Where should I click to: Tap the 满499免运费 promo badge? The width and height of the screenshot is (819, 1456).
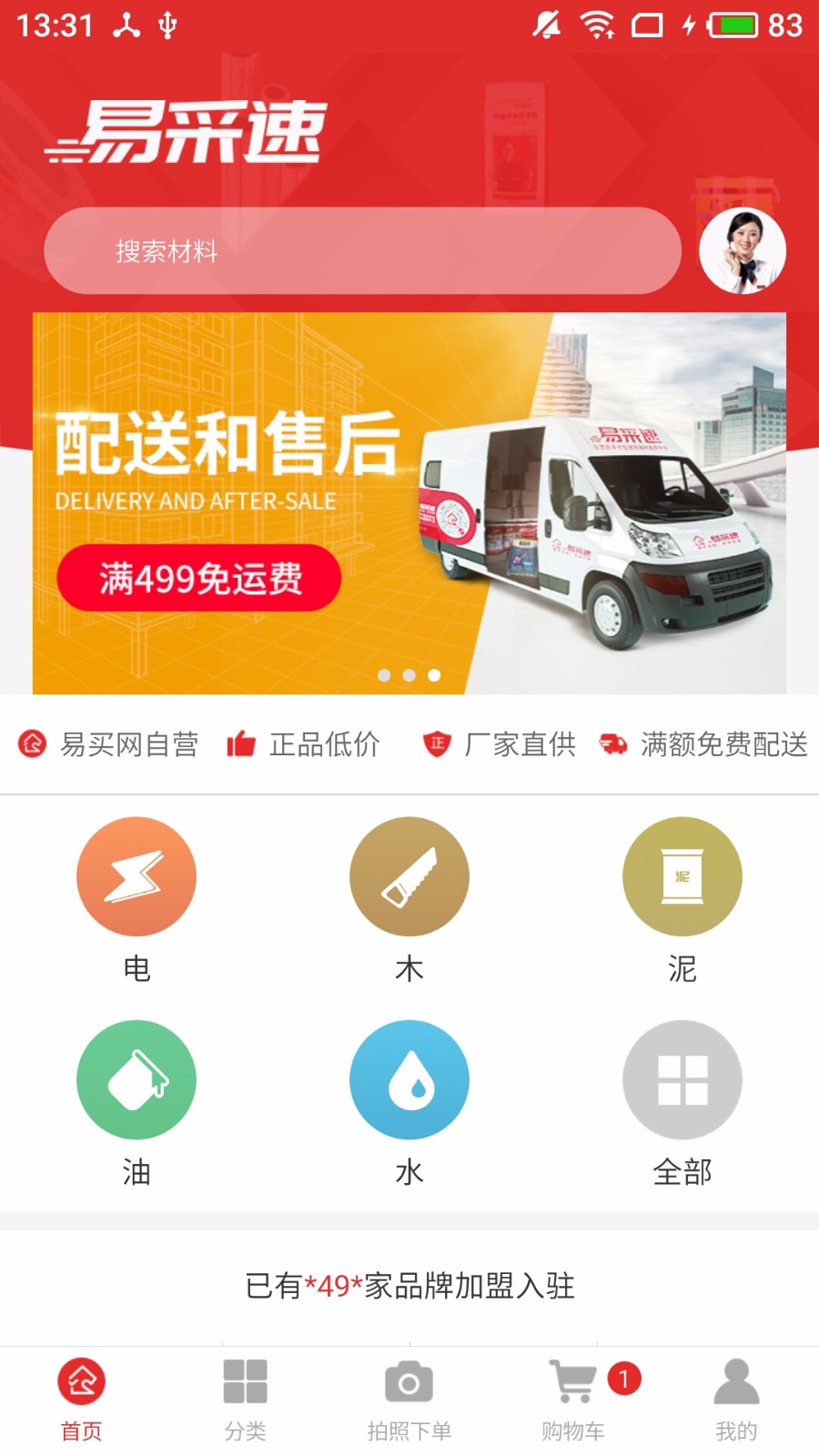(202, 577)
